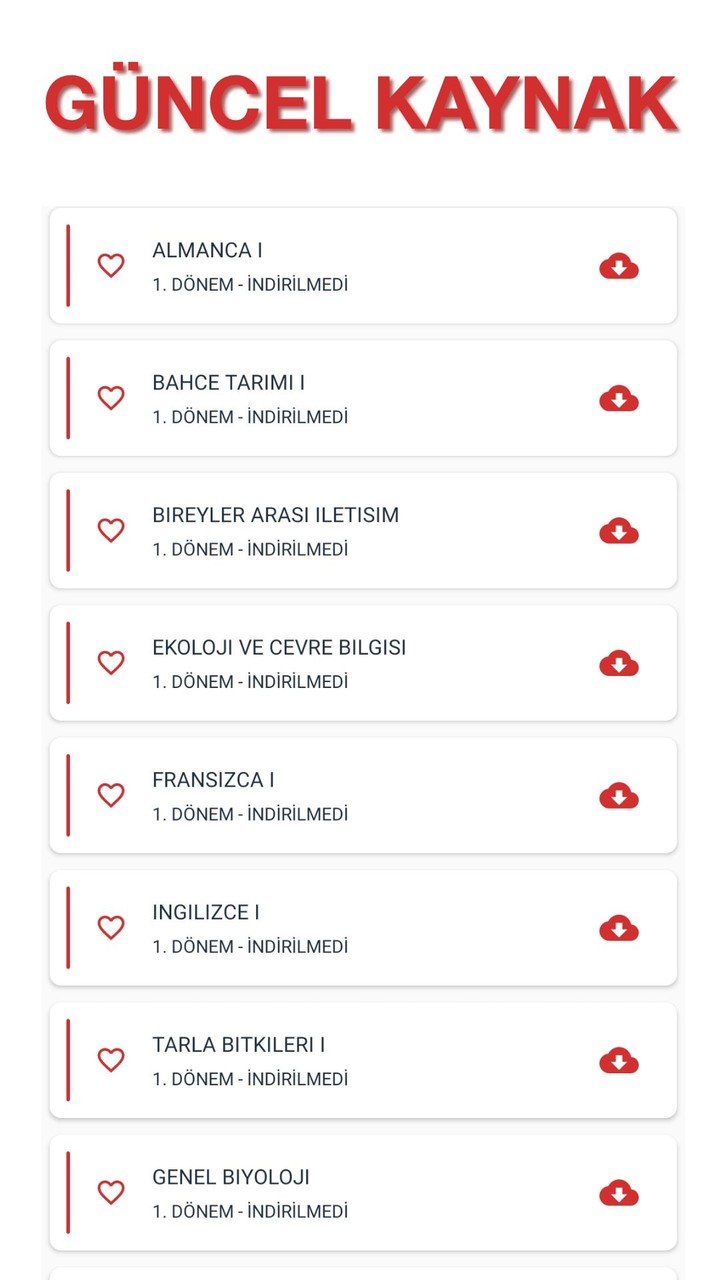The image size is (720, 1280).
Task: Add FRANSIZCA I to favorites
Action: coord(111,796)
